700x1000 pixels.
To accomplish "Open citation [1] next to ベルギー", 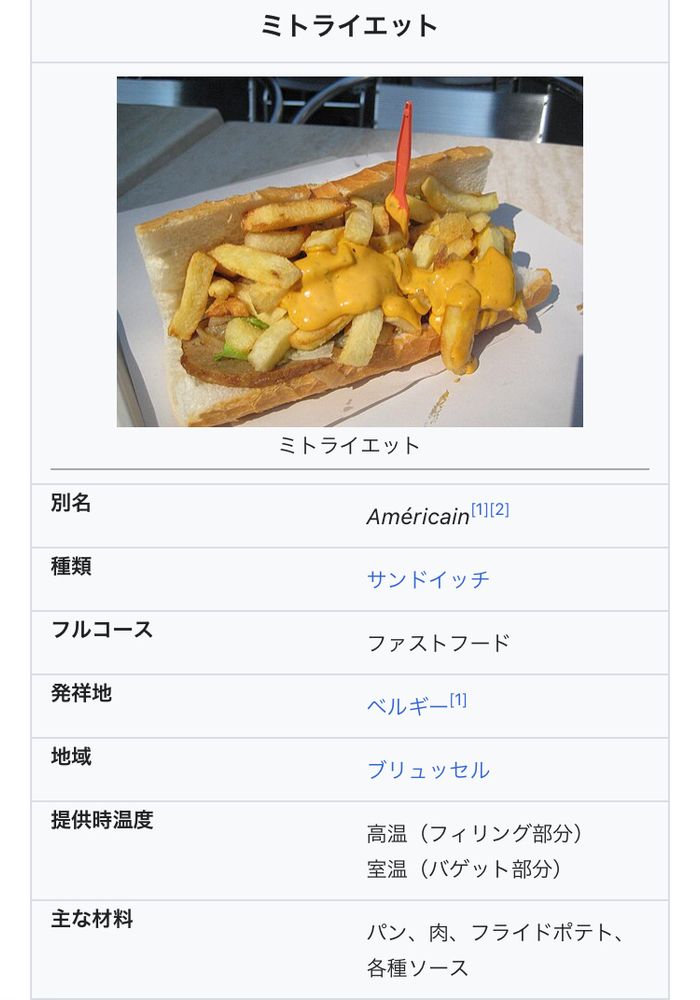I will tap(458, 700).
